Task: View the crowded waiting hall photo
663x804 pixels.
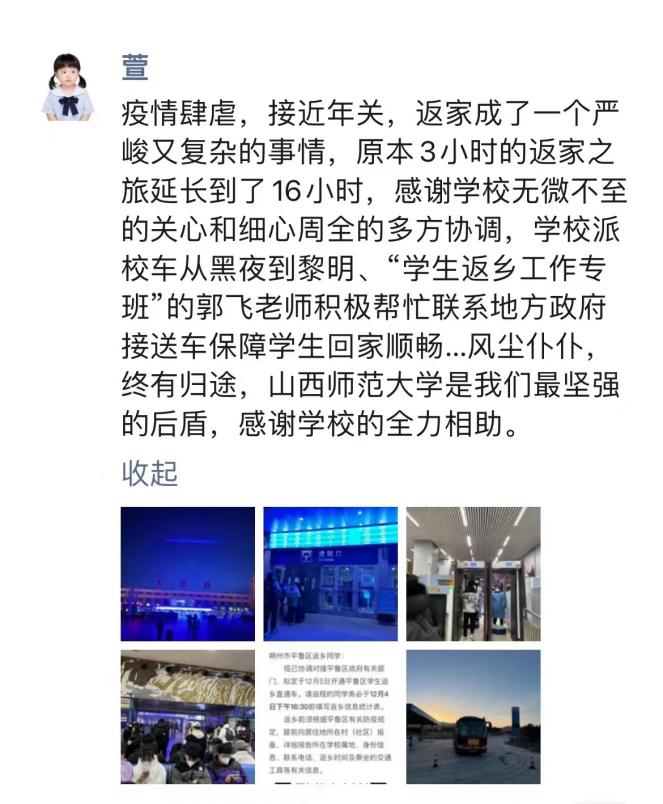Action: click(x=188, y=716)
